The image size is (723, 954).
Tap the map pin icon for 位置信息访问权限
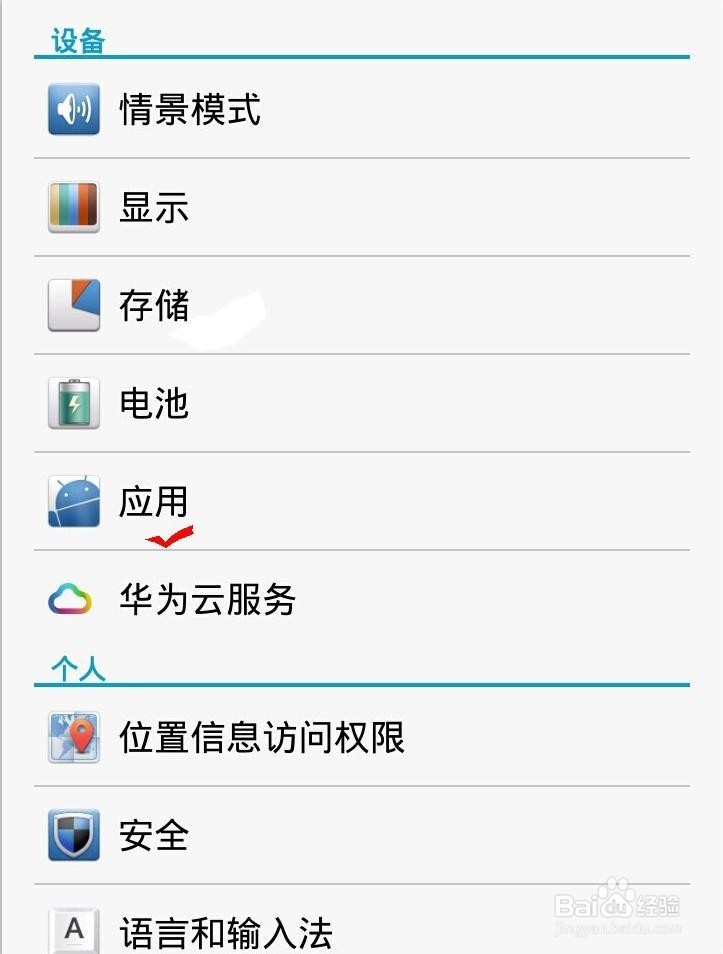(x=72, y=737)
